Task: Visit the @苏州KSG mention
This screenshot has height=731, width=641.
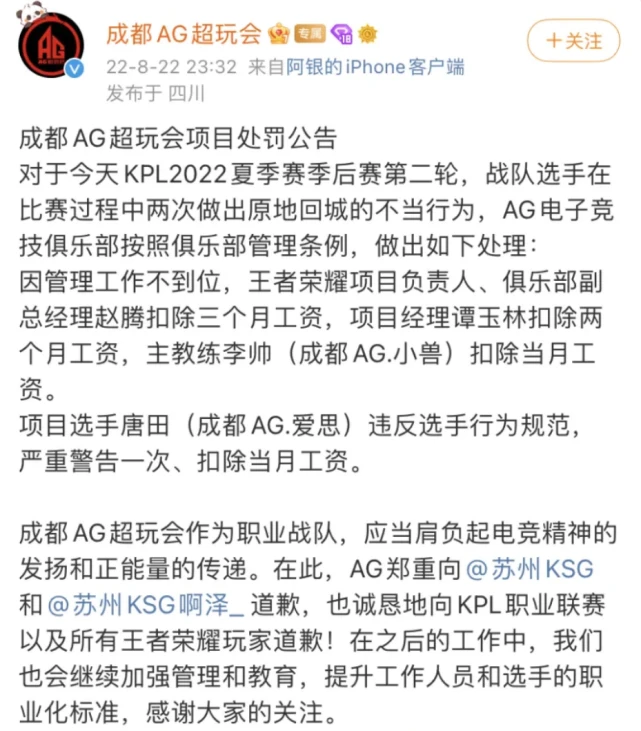Action: [530, 569]
